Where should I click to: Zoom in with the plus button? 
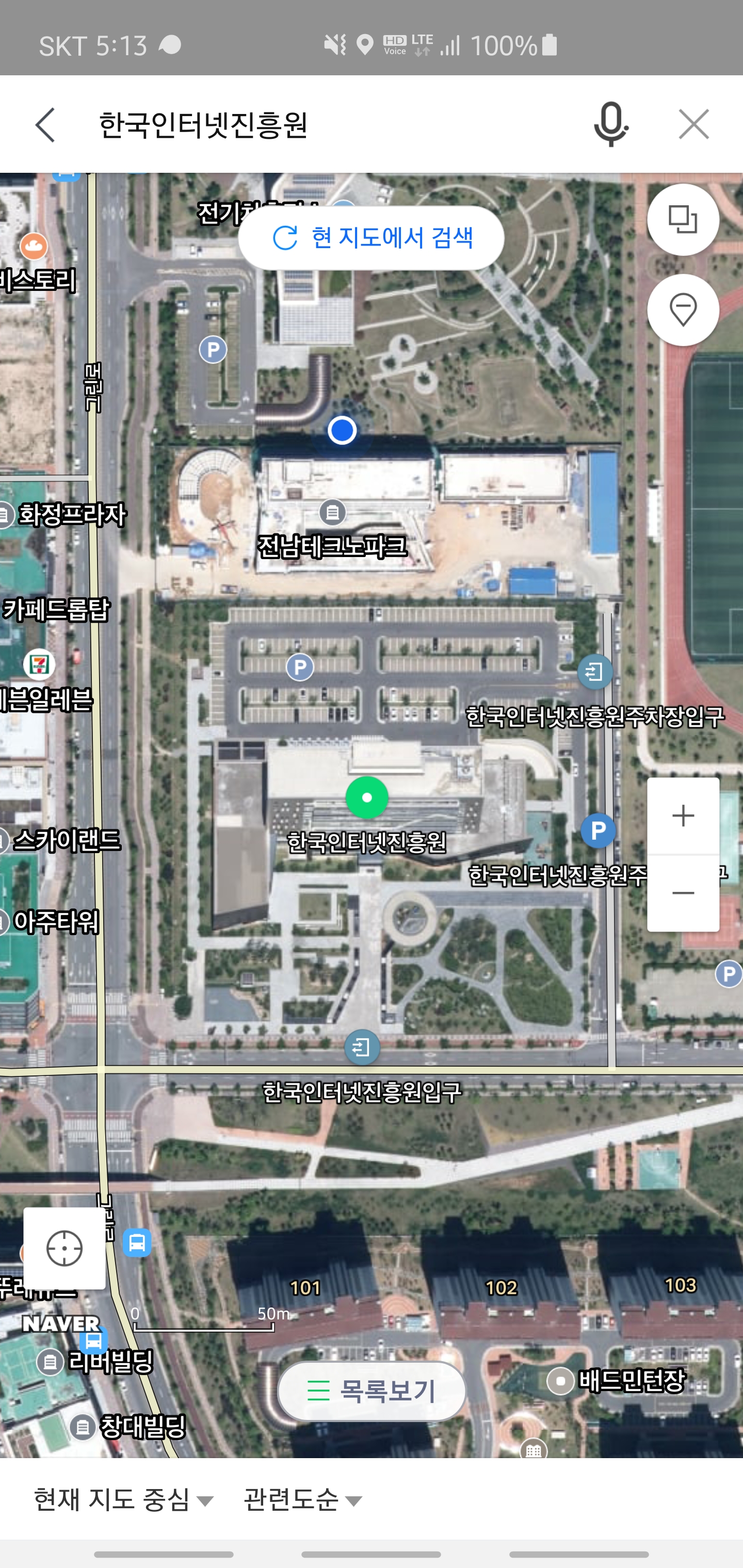point(683,815)
